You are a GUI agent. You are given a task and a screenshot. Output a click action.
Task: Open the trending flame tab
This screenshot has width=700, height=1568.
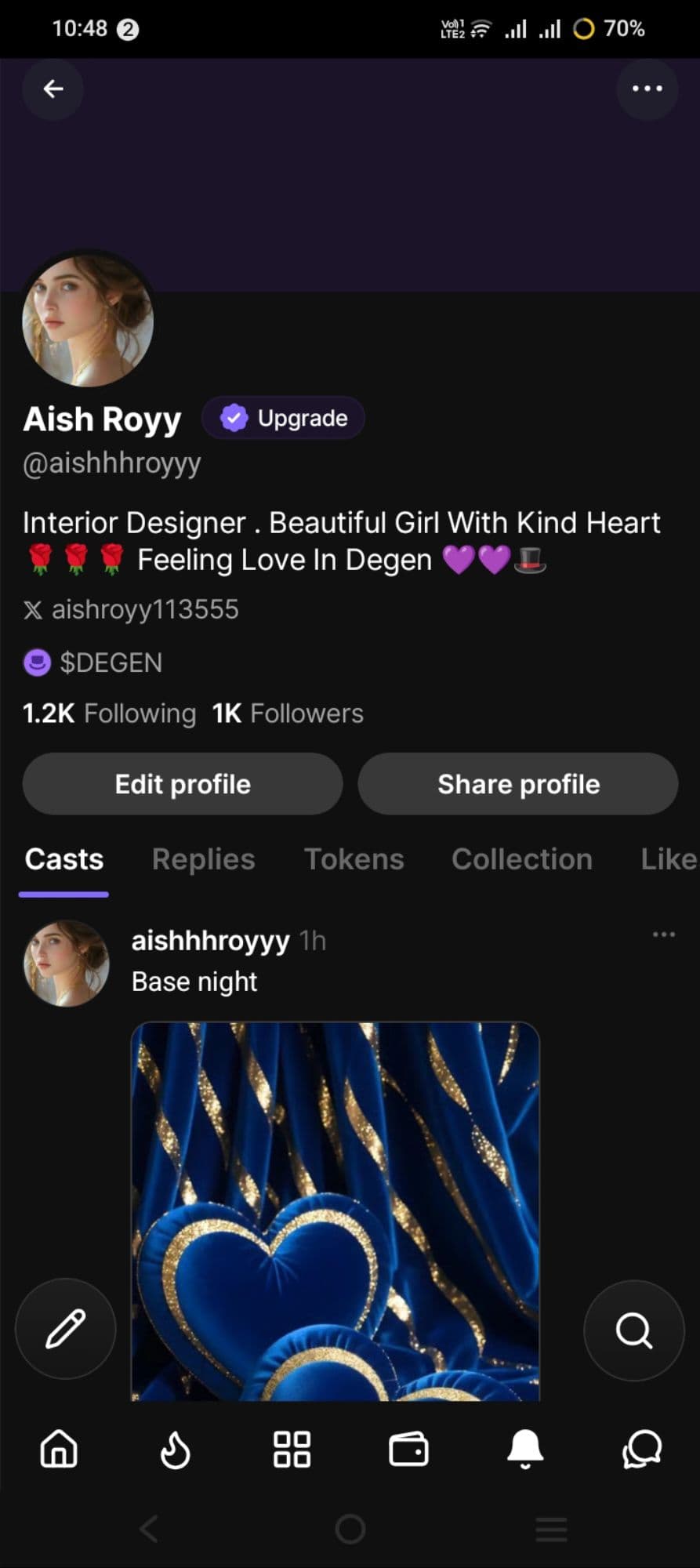(175, 1449)
